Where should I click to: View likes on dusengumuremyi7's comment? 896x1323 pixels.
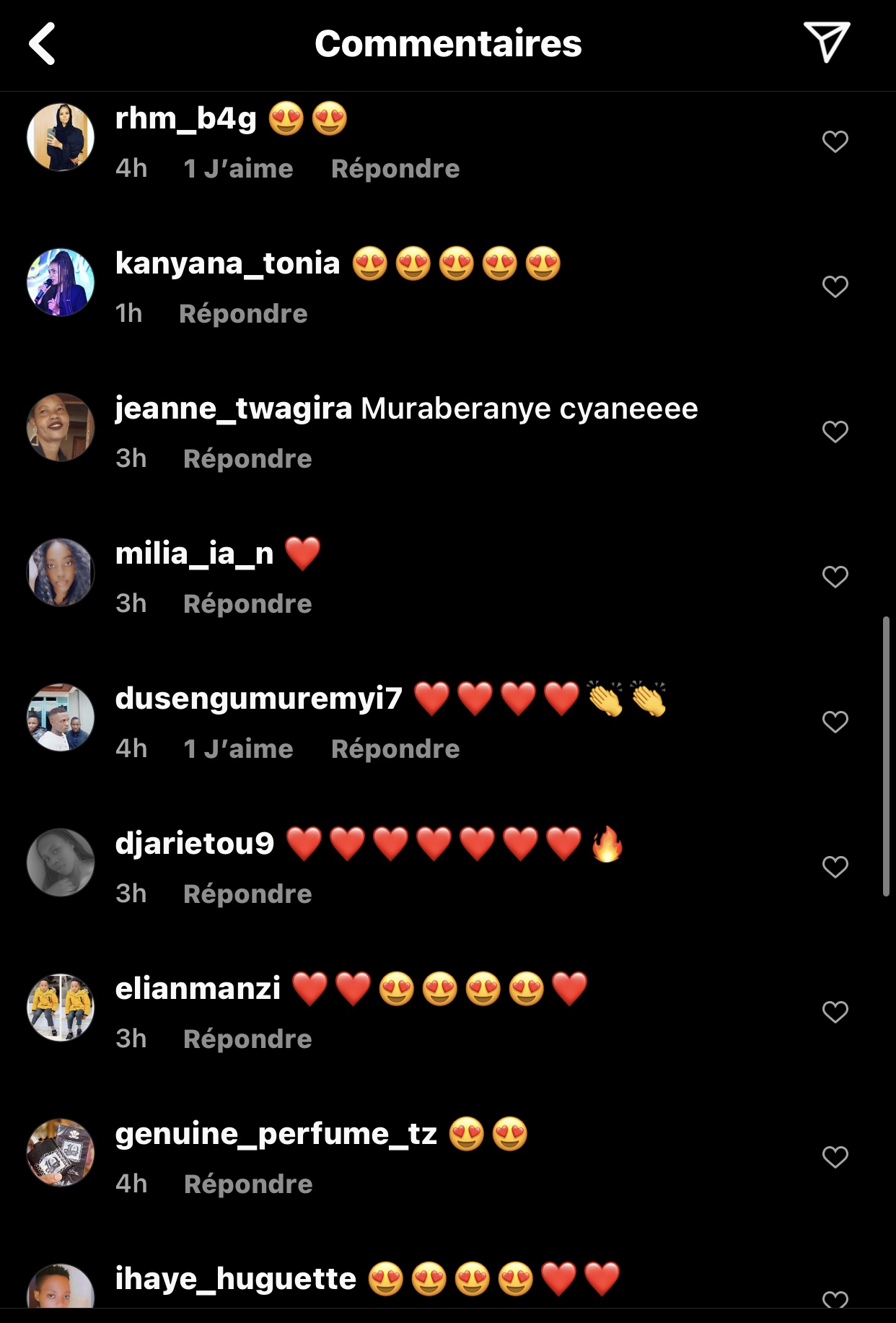(238, 749)
